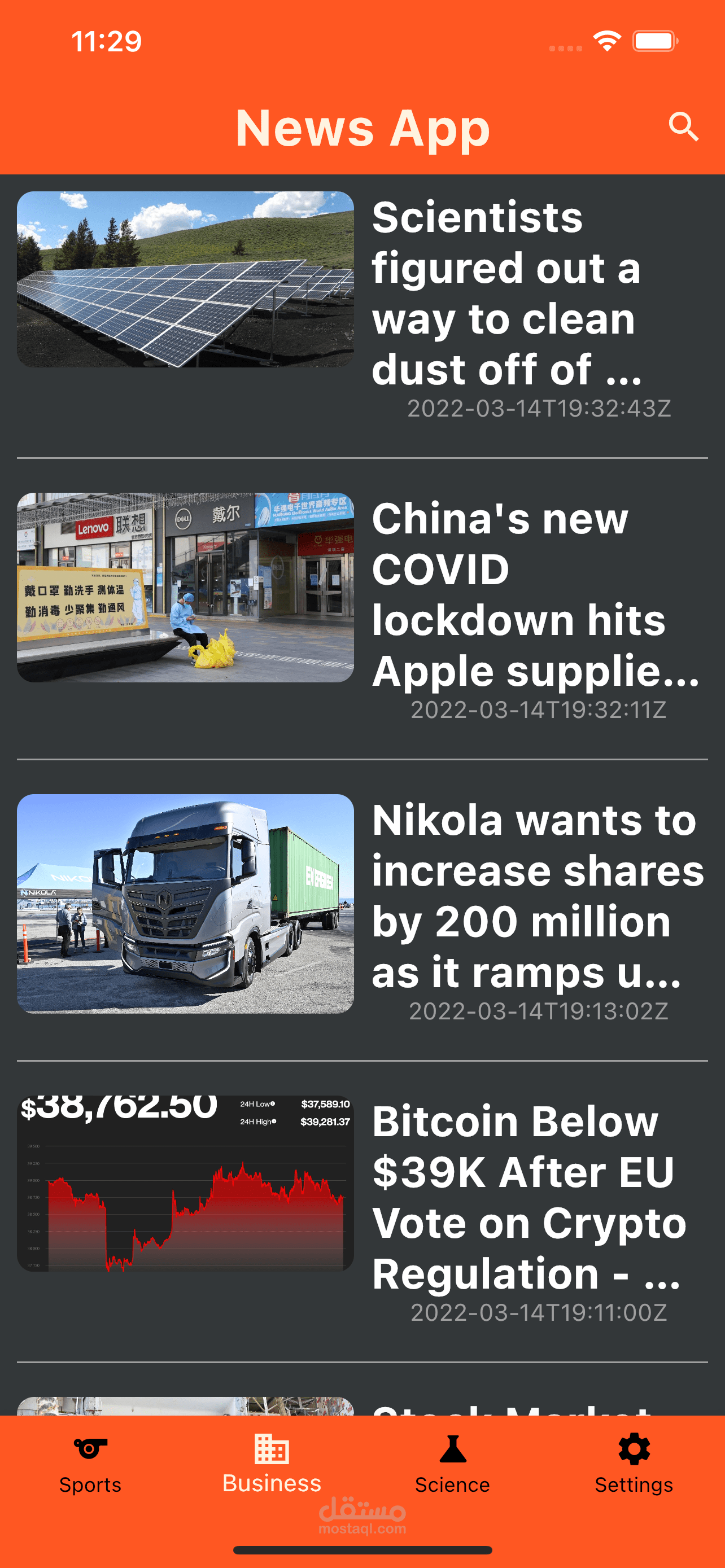725x1568 pixels.
Task: Tap the battery indicator icon
Action: [656, 40]
